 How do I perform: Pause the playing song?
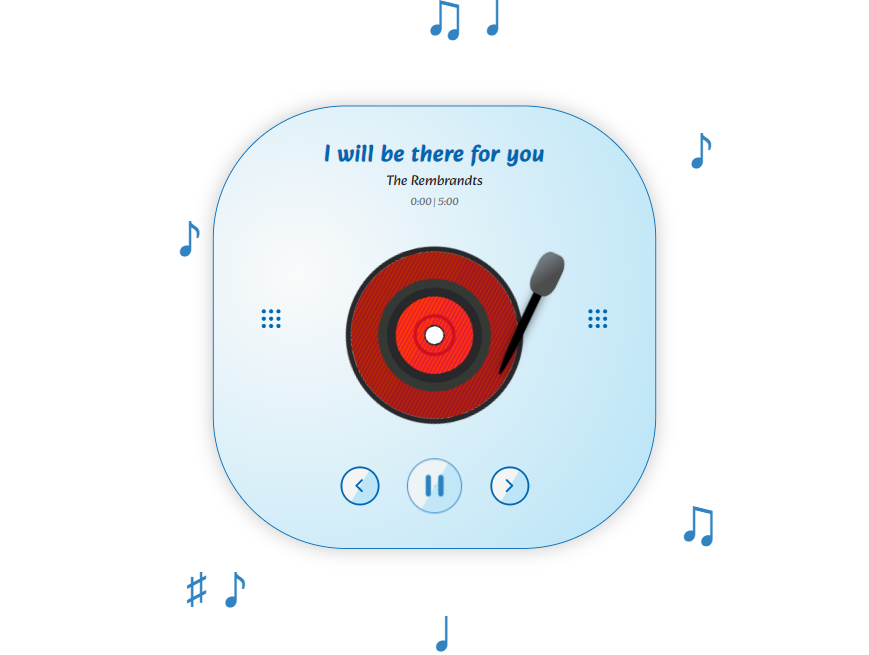point(434,486)
